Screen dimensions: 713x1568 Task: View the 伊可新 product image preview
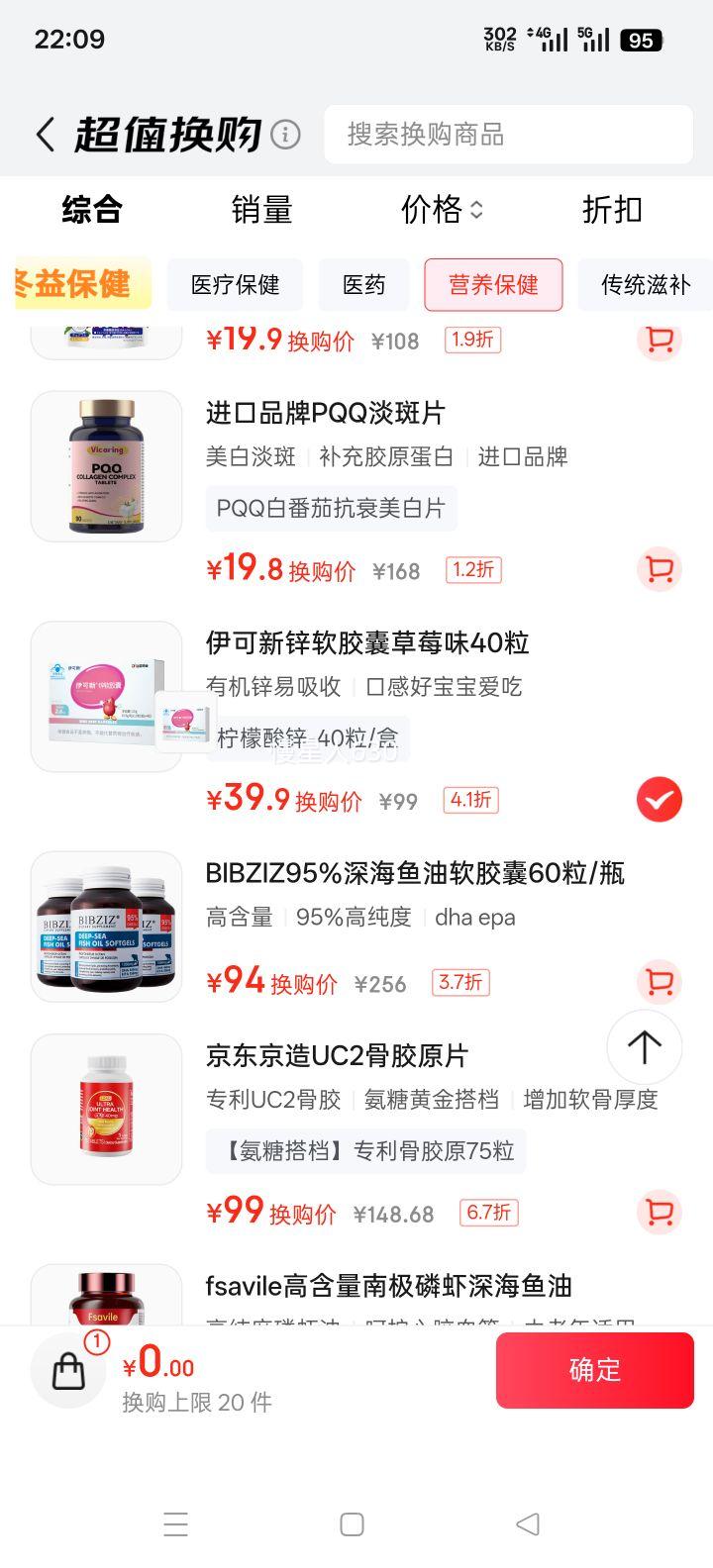pos(106,695)
